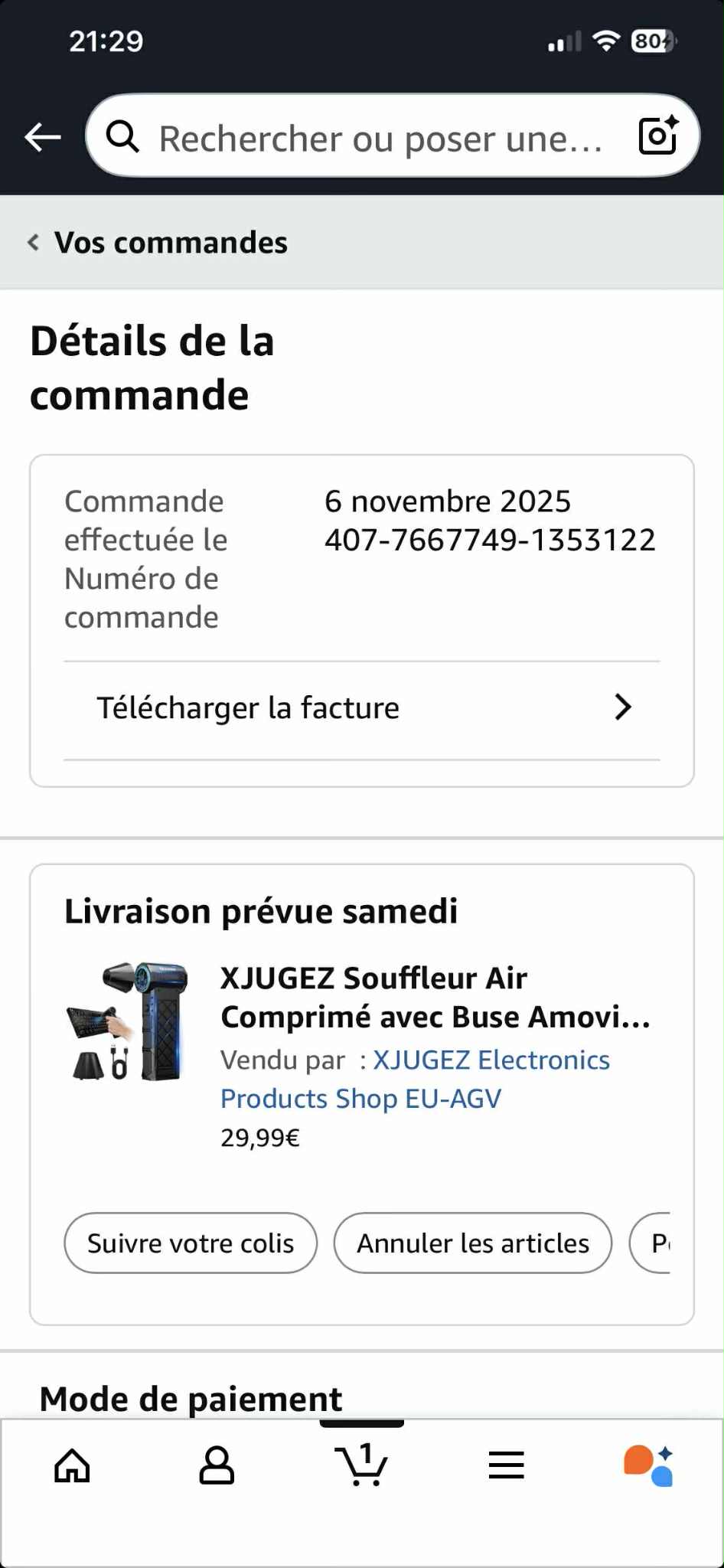Open camera lens search icon
This screenshot has width=724, height=1568.
(658, 136)
